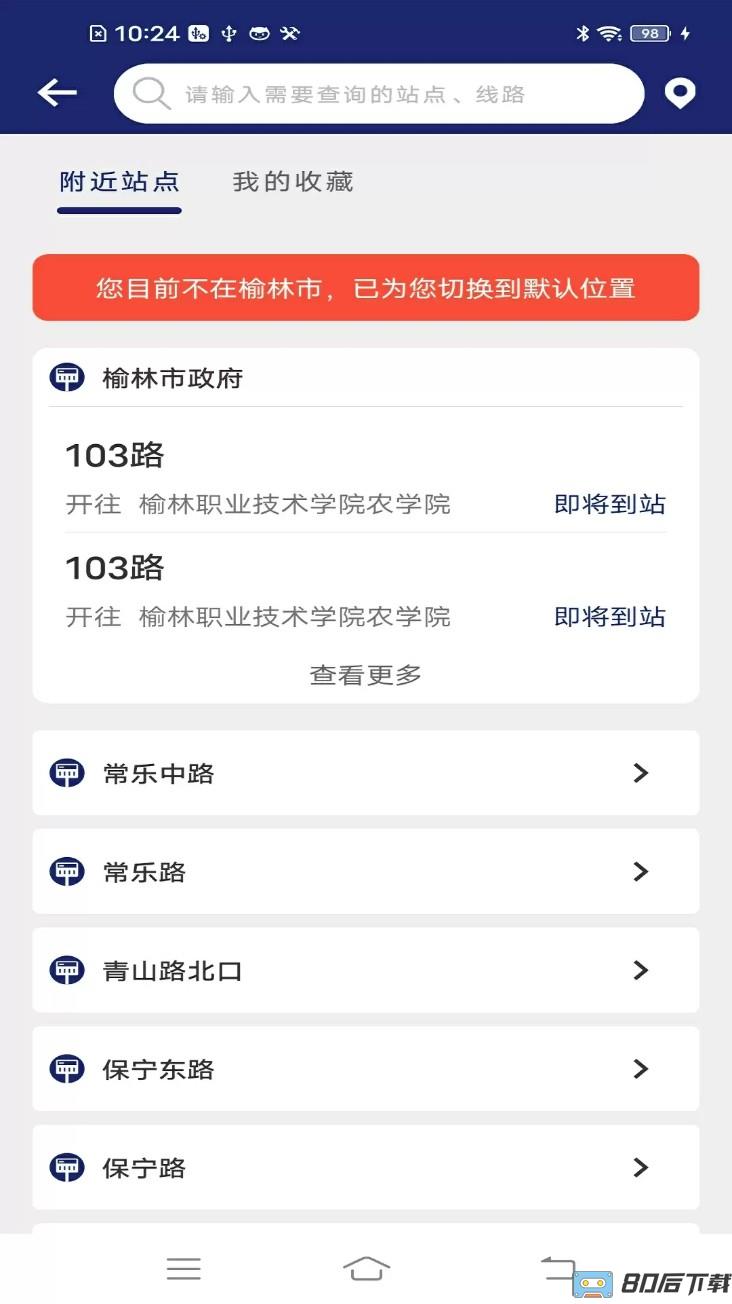
Task: Open the map location picker icon
Action: pos(679,93)
